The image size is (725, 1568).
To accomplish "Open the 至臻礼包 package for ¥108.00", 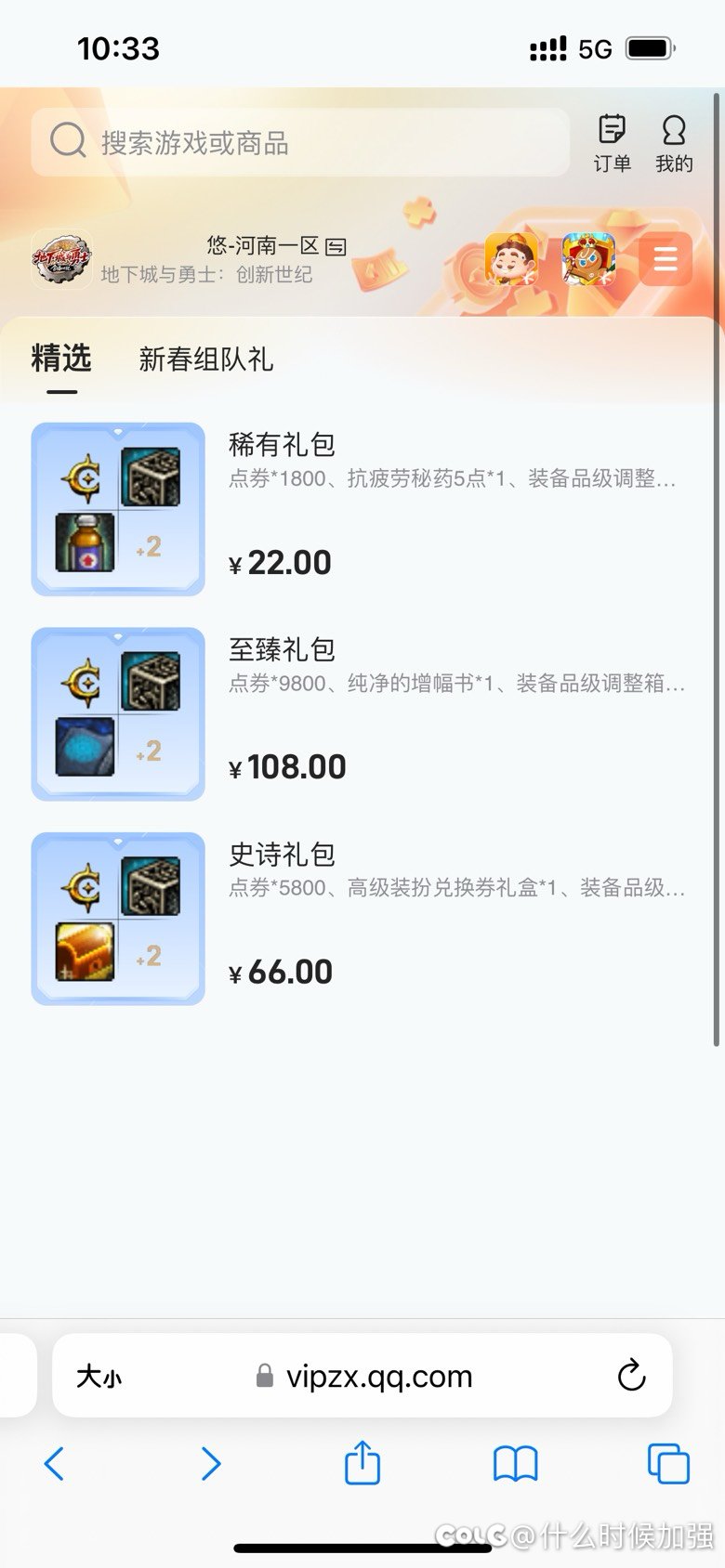I will tap(361, 713).
